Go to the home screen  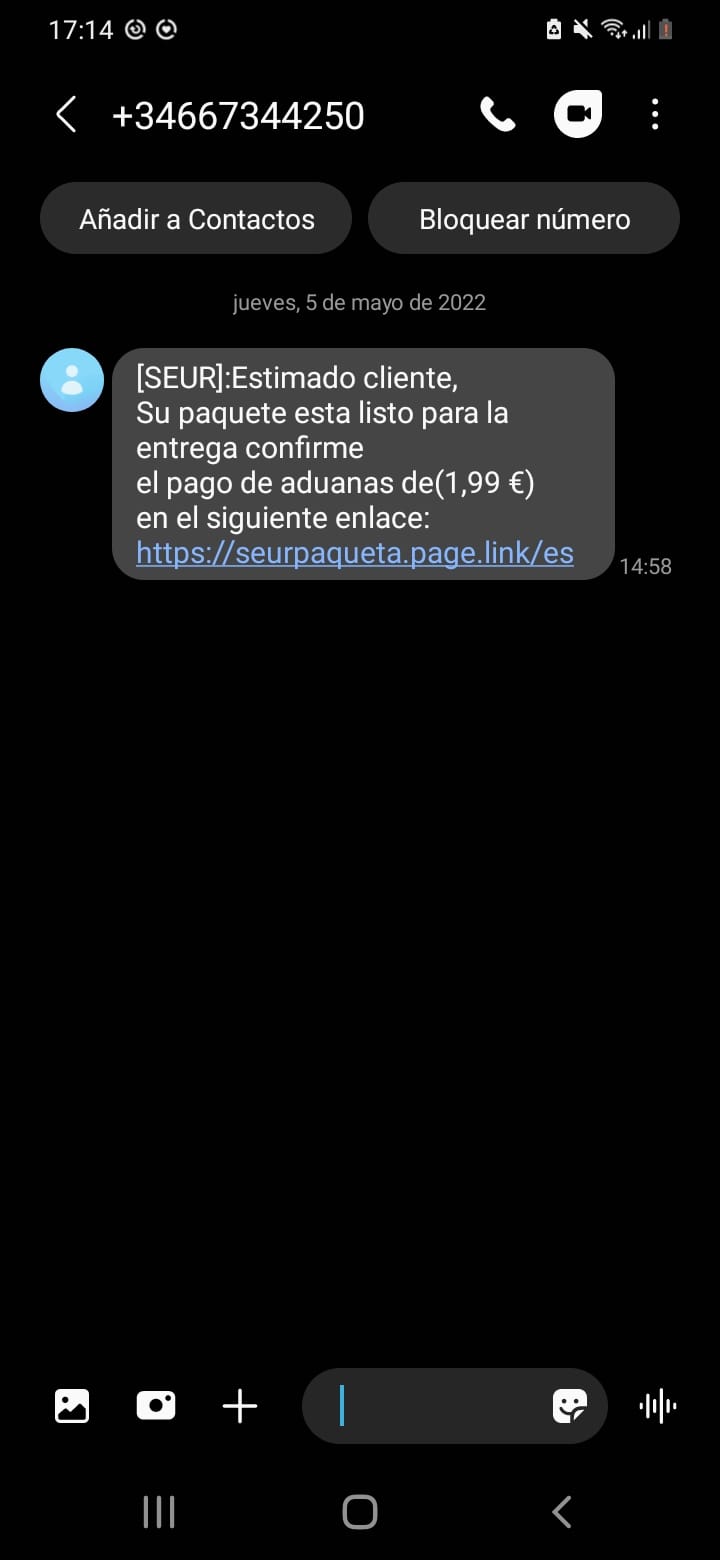click(360, 1512)
